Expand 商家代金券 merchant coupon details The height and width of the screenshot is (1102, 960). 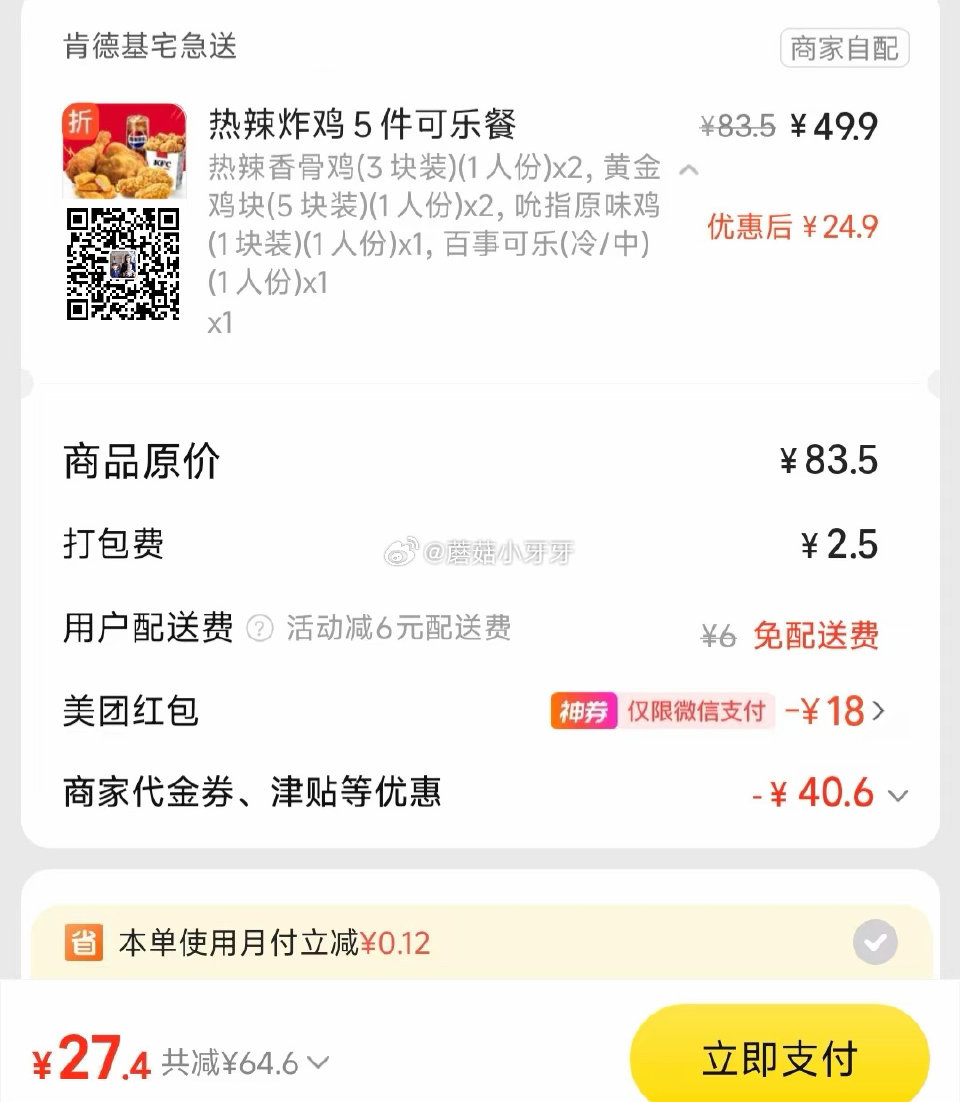pyautogui.click(x=897, y=793)
